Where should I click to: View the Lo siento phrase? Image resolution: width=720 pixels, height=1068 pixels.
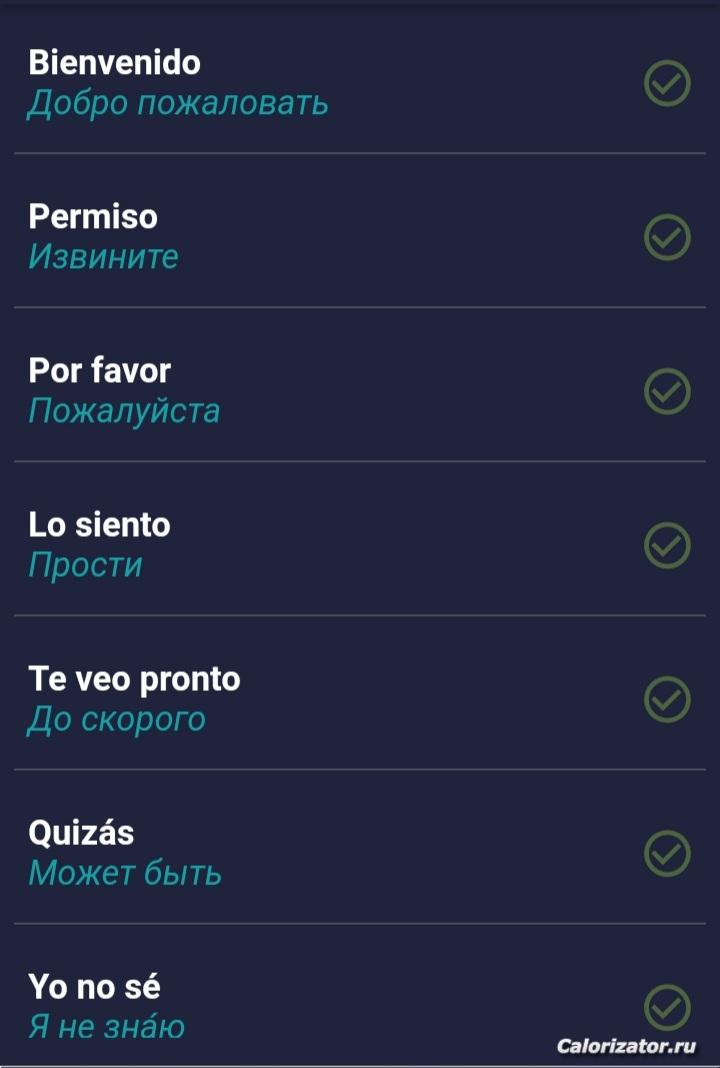click(x=100, y=545)
